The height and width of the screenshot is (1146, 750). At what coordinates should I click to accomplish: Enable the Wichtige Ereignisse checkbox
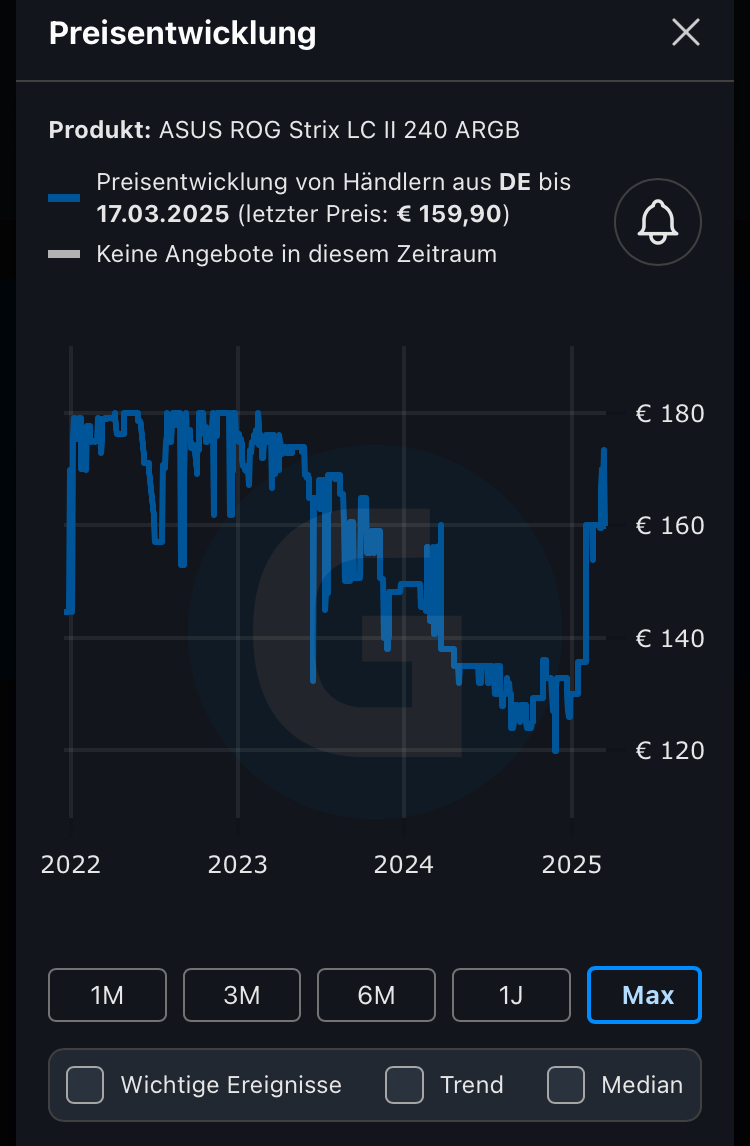click(85, 1085)
